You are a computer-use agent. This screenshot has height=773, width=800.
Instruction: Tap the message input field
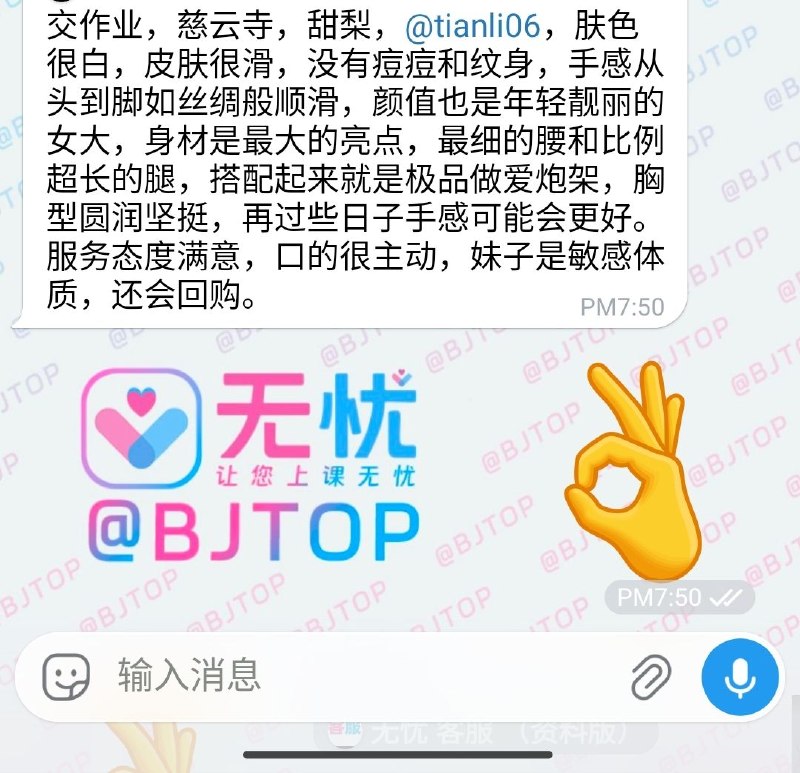point(357,676)
